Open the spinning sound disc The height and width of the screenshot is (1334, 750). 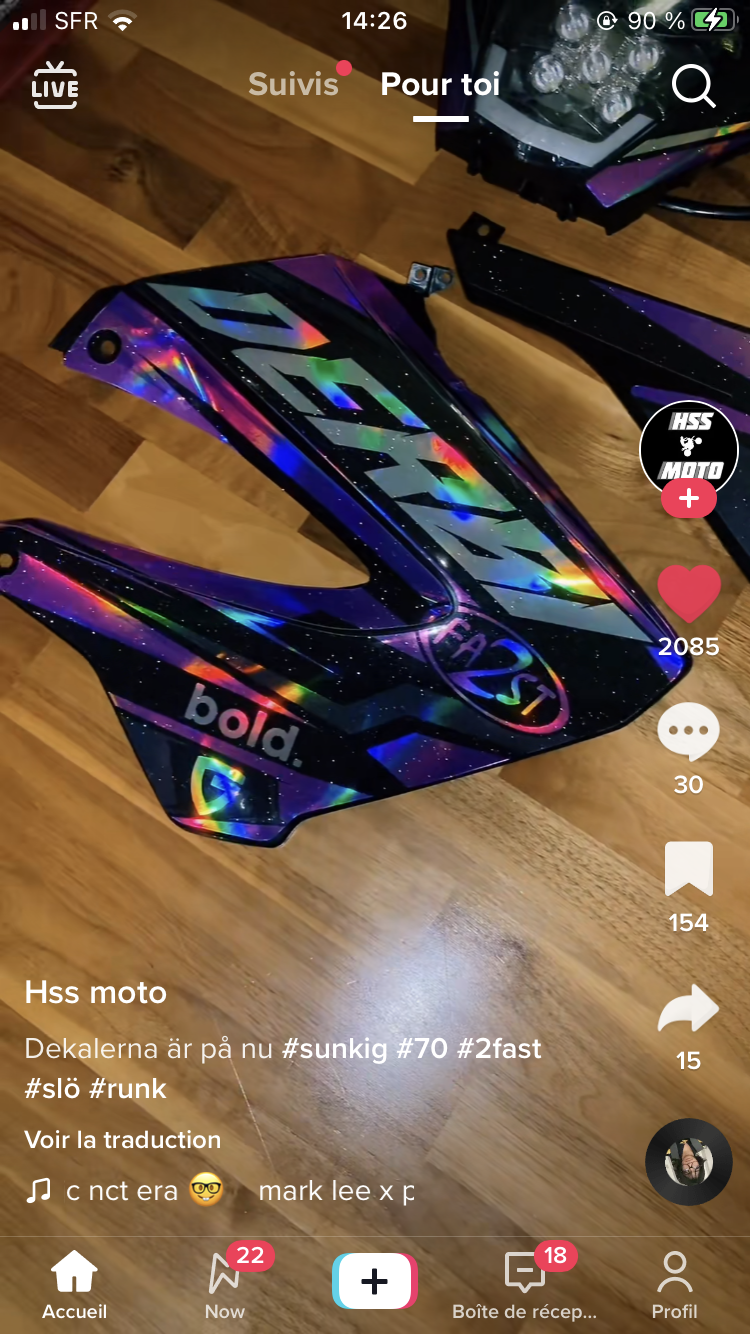coord(689,1161)
